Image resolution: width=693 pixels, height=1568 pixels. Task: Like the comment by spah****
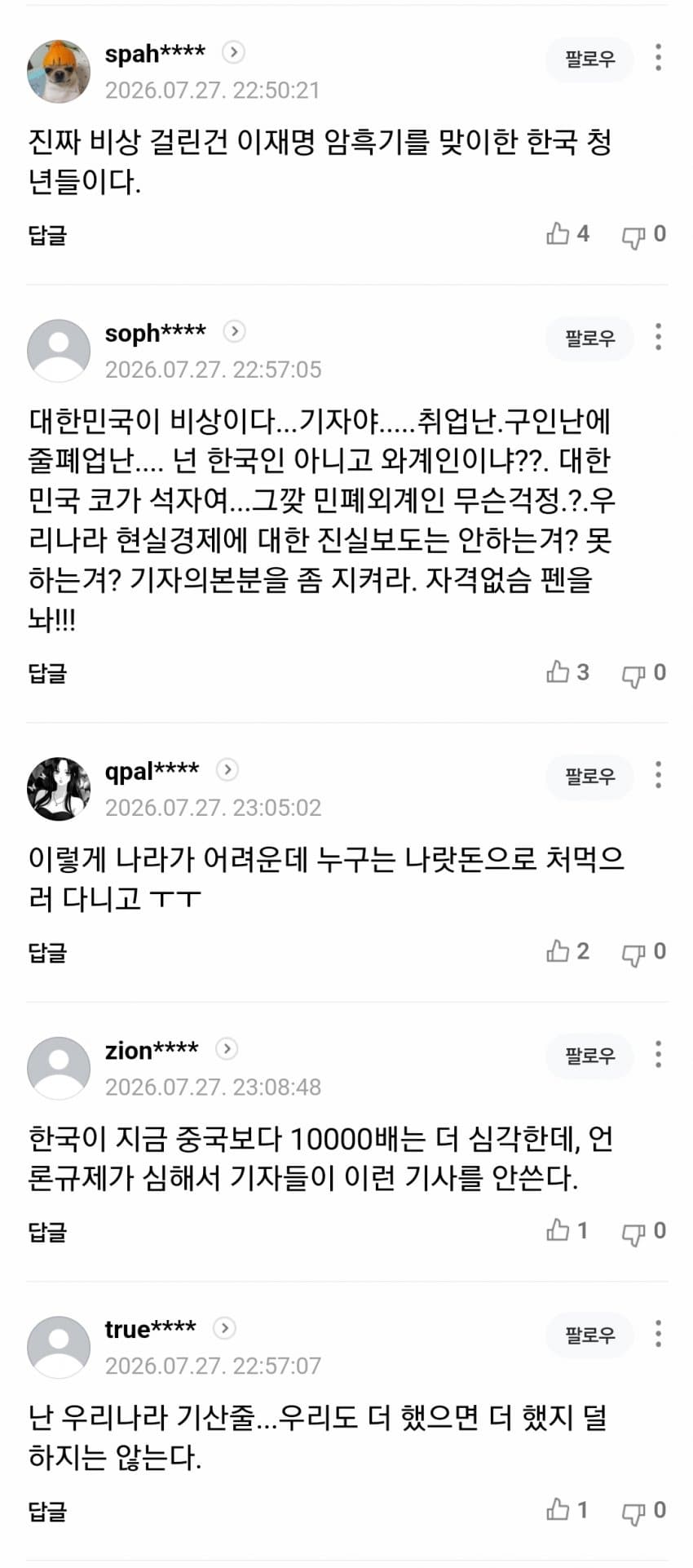tap(567, 234)
